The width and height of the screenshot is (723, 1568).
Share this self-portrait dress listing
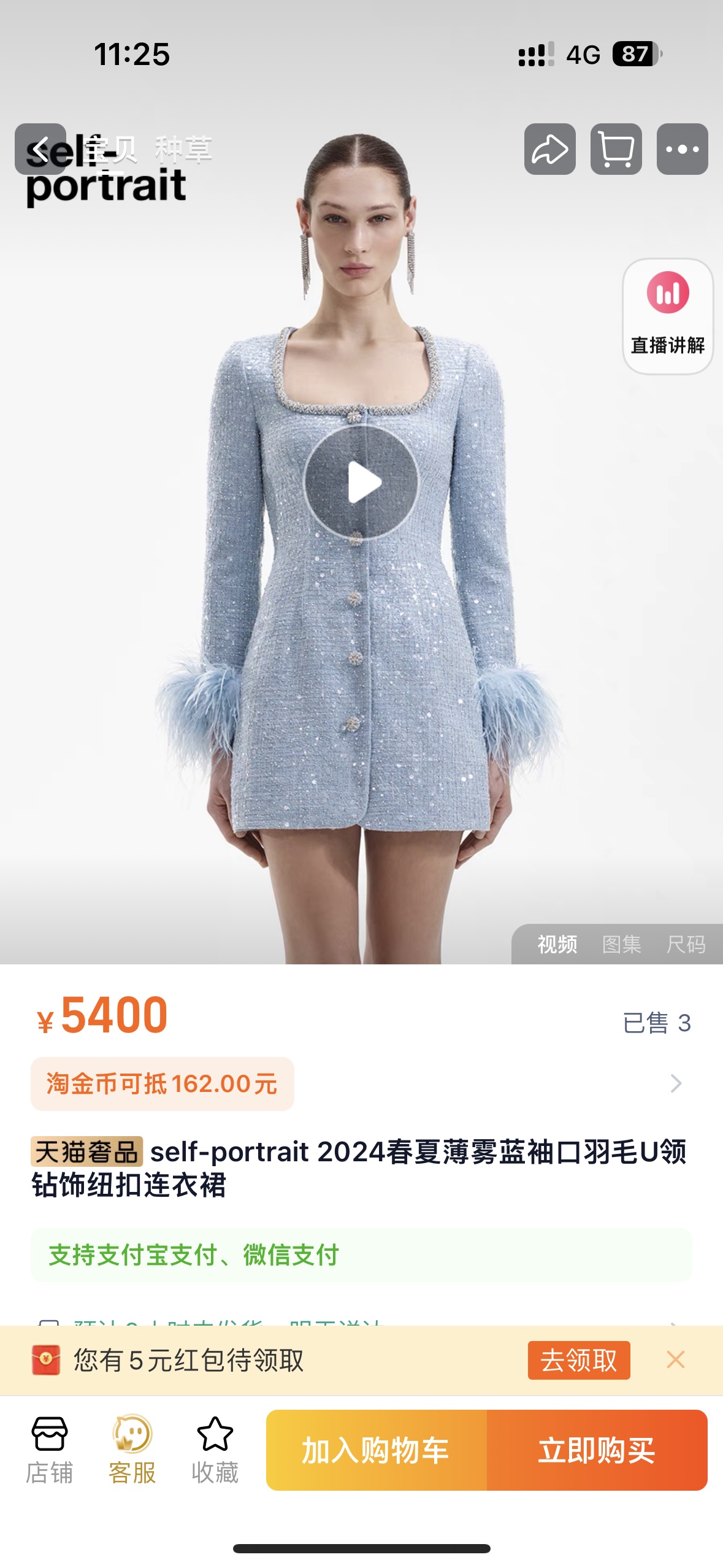549,149
